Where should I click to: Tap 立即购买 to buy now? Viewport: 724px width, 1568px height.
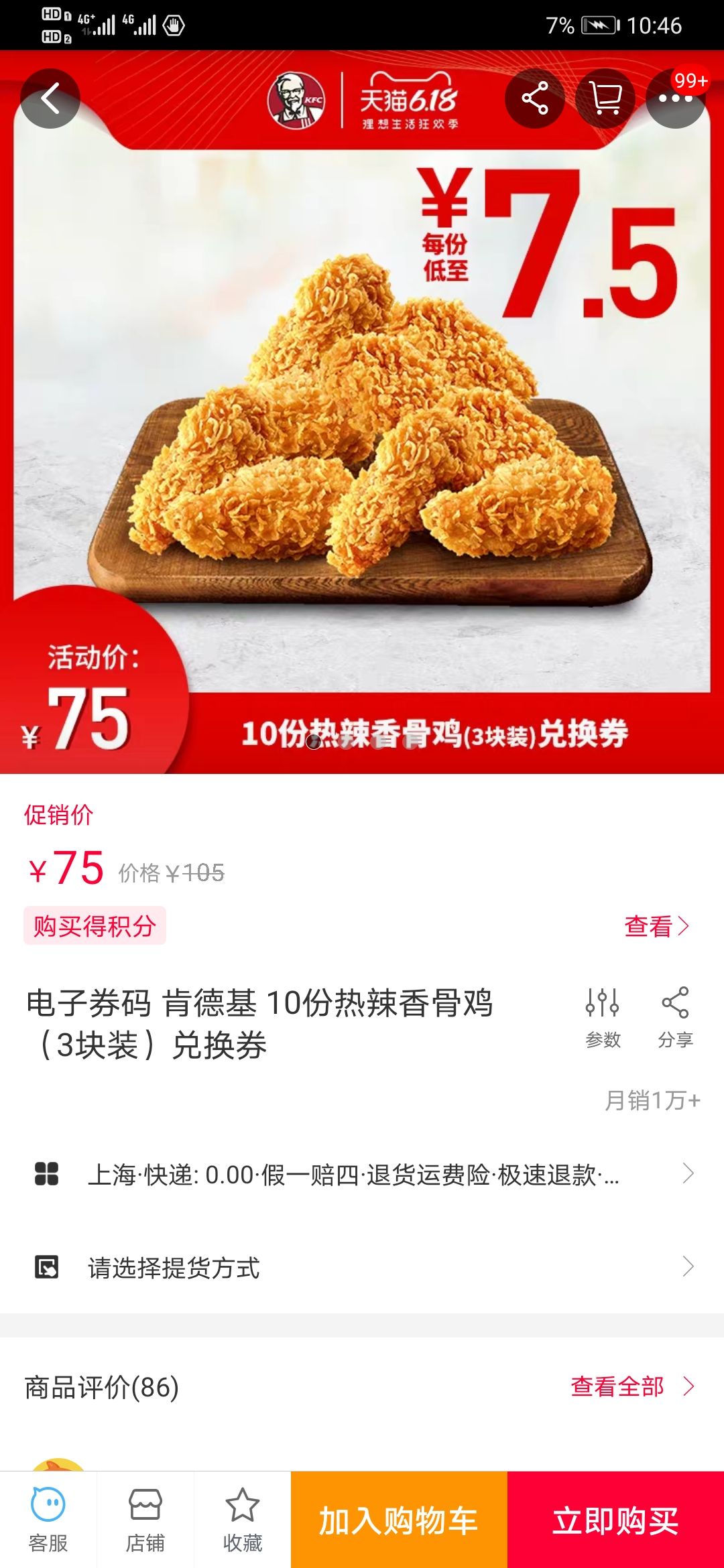click(x=615, y=1520)
